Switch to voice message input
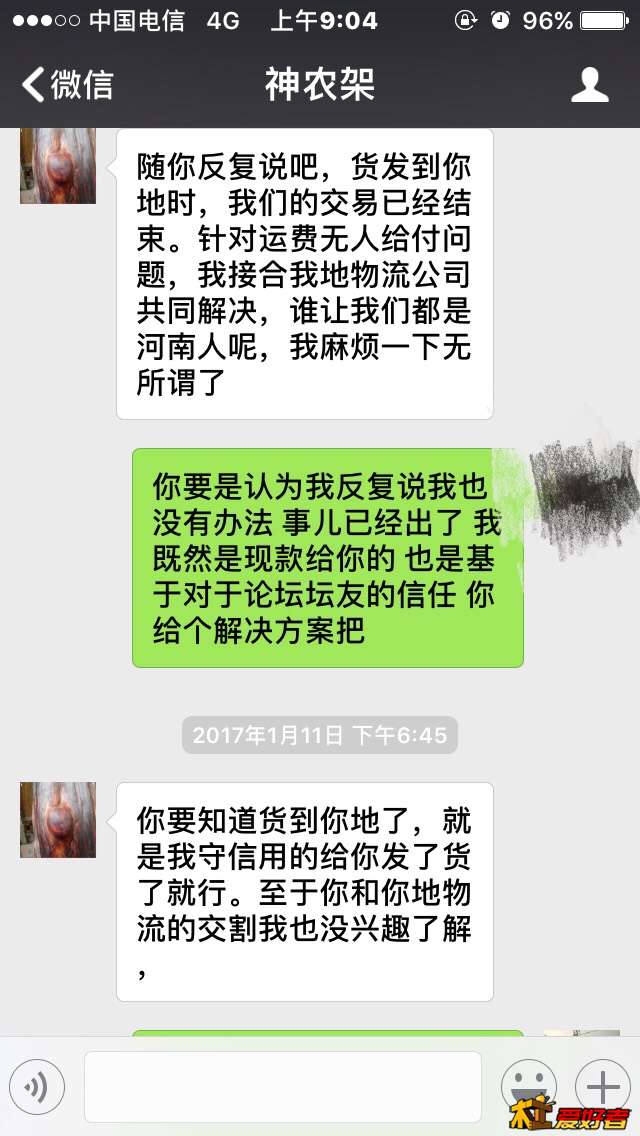The height and width of the screenshot is (1136, 640). (x=37, y=1086)
